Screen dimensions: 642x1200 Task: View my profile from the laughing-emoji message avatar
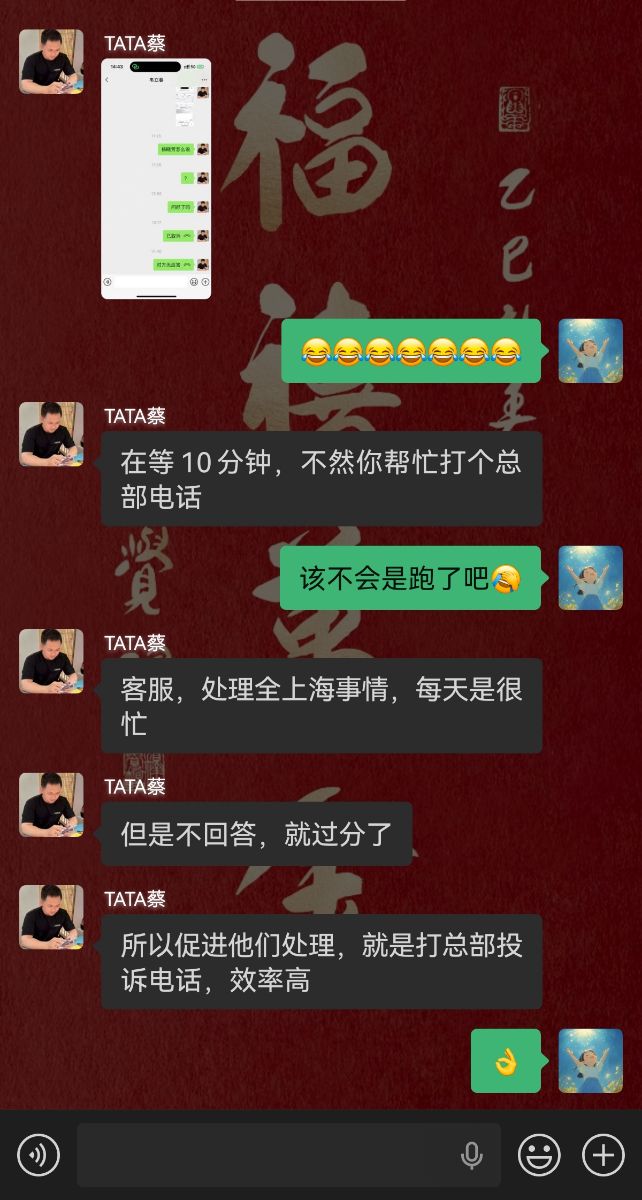[x=590, y=351]
